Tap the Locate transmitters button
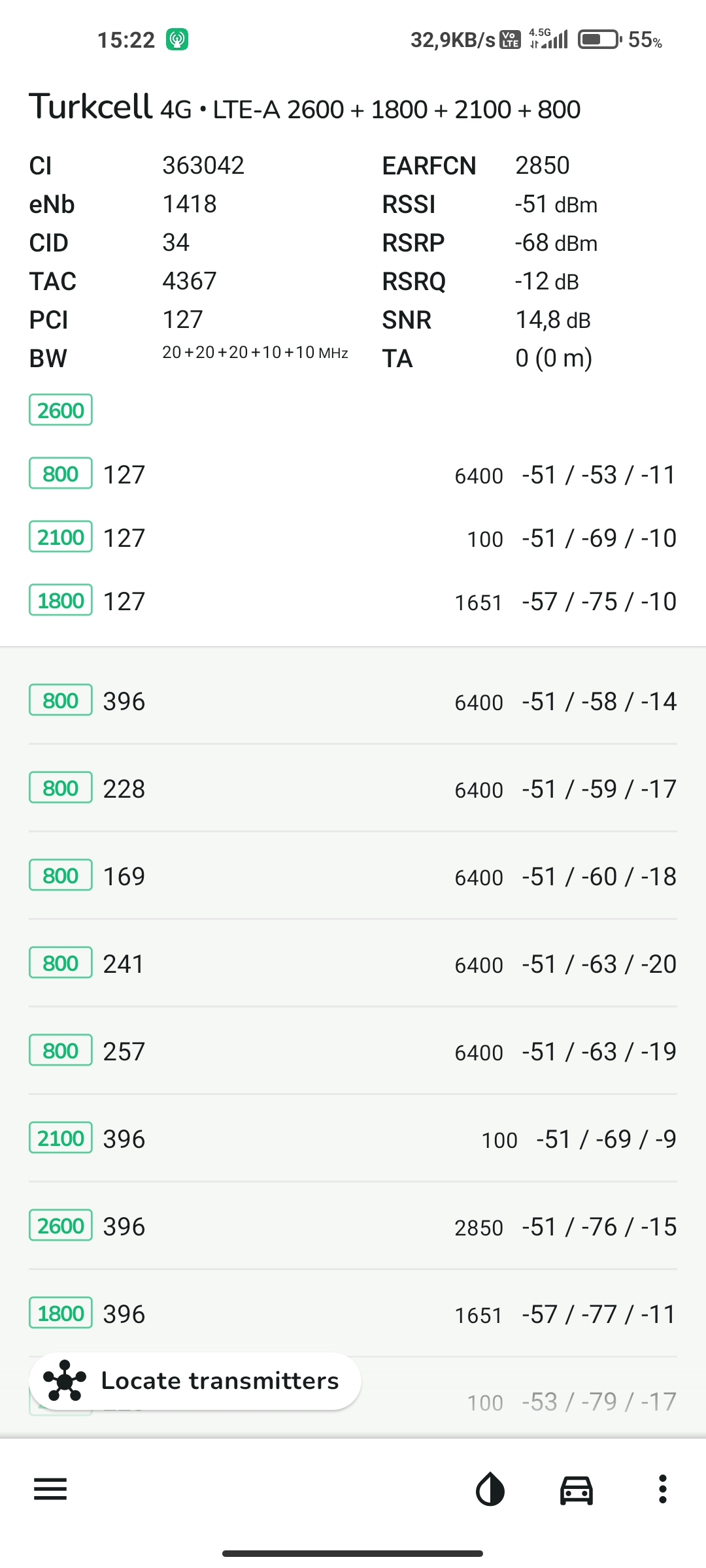 tap(195, 1380)
